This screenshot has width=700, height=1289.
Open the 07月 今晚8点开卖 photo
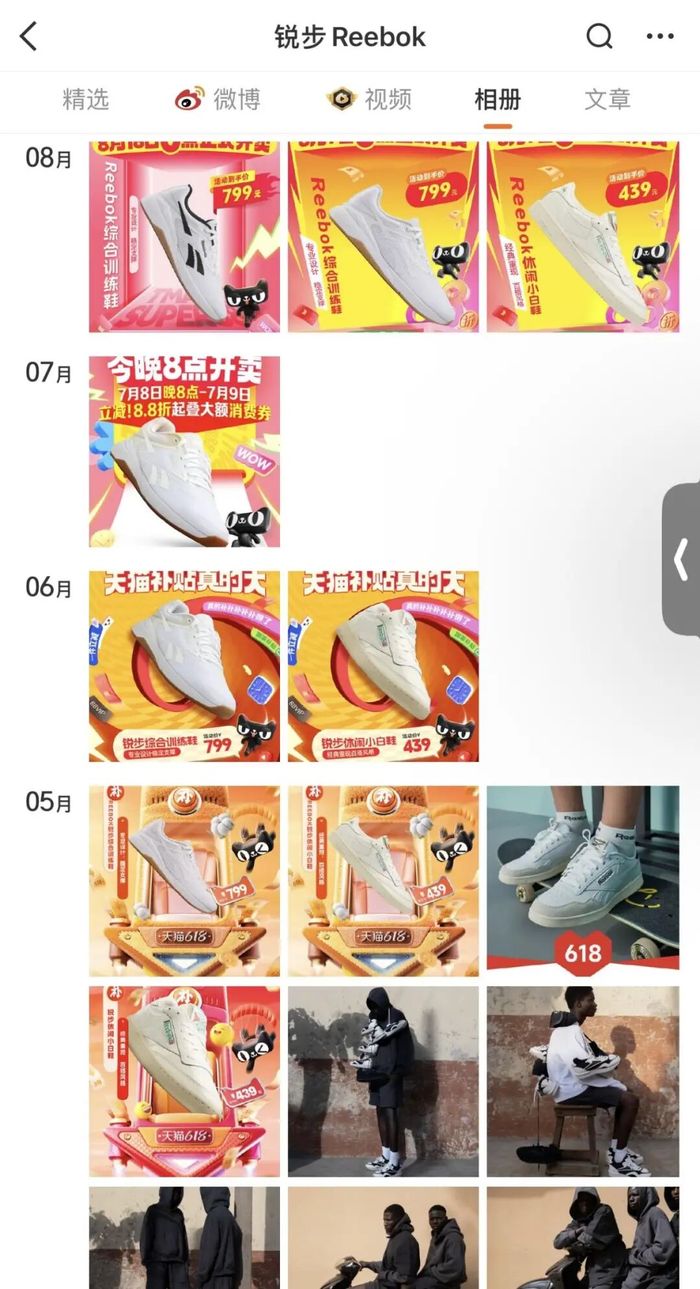[184, 452]
